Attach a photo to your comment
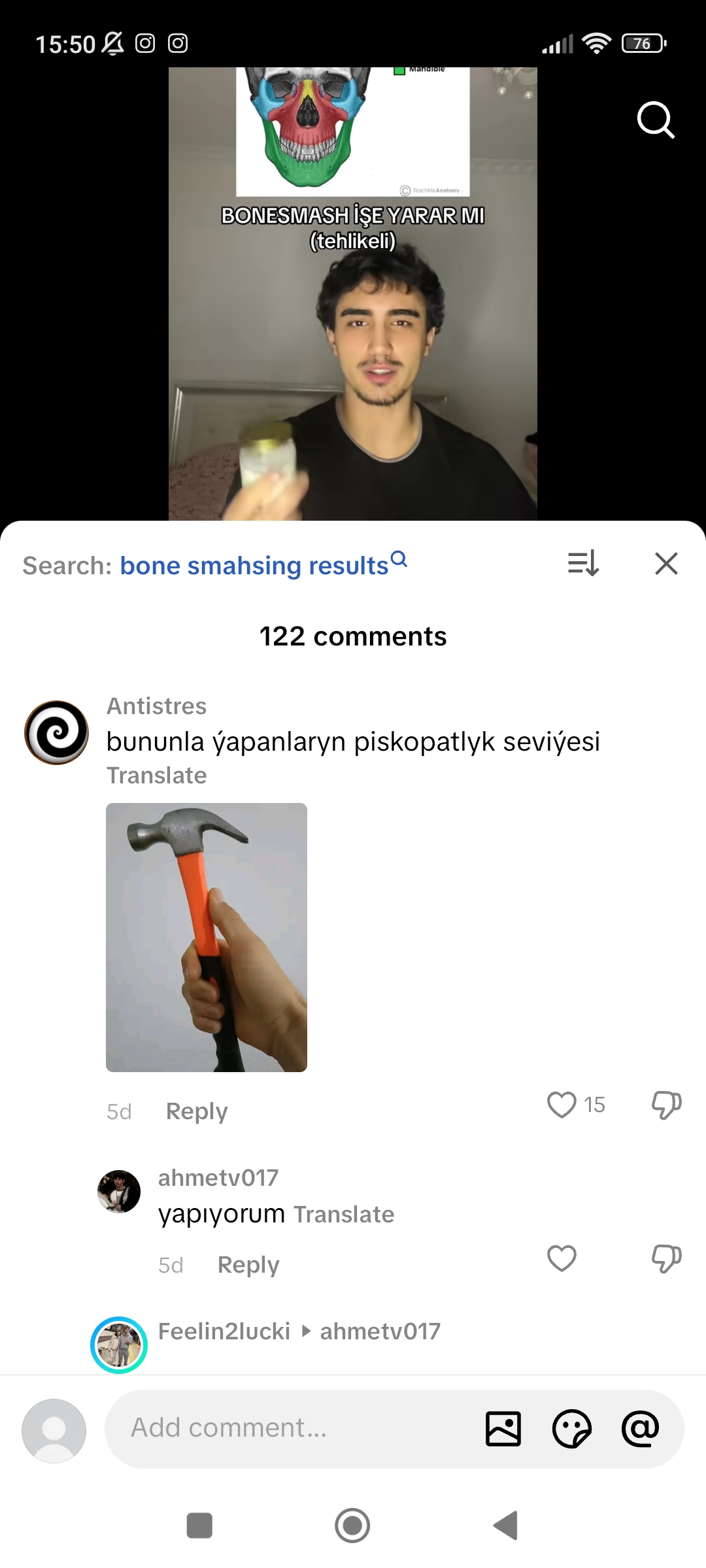 click(x=503, y=1429)
